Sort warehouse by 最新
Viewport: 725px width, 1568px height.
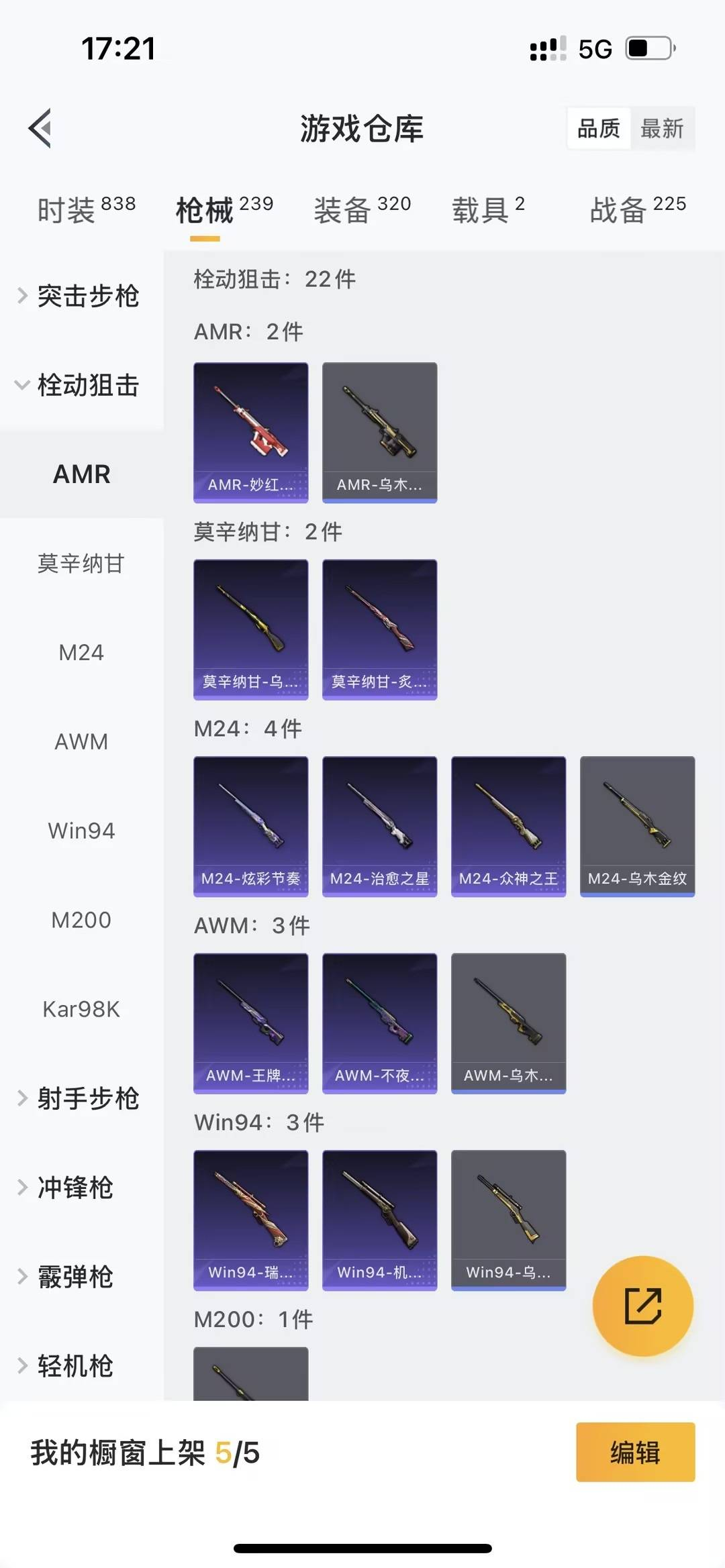click(661, 128)
